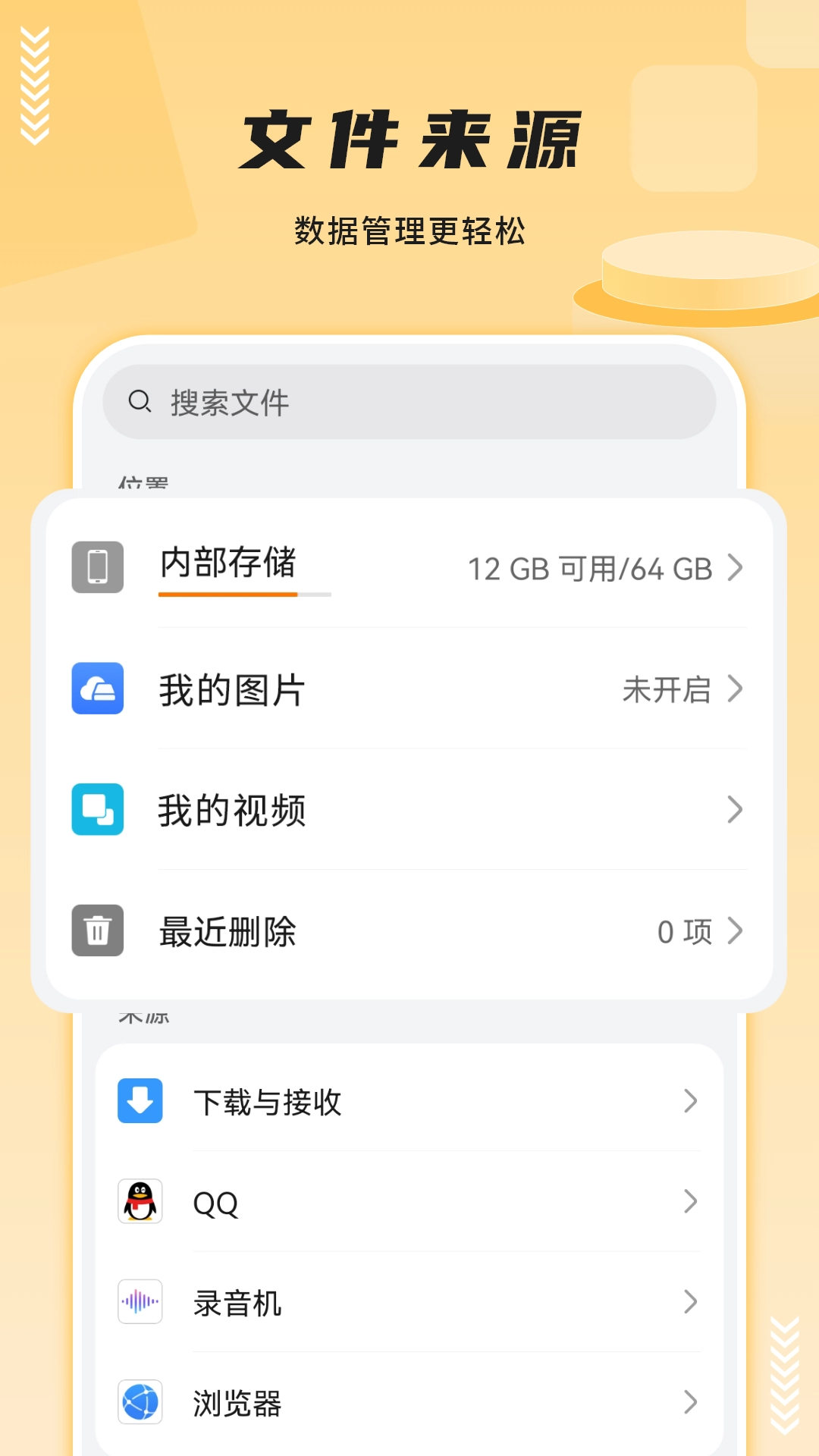Select the internal storage phone icon
The height and width of the screenshot is (1456, 819).
pyautogui.click(x=97, y=568)
